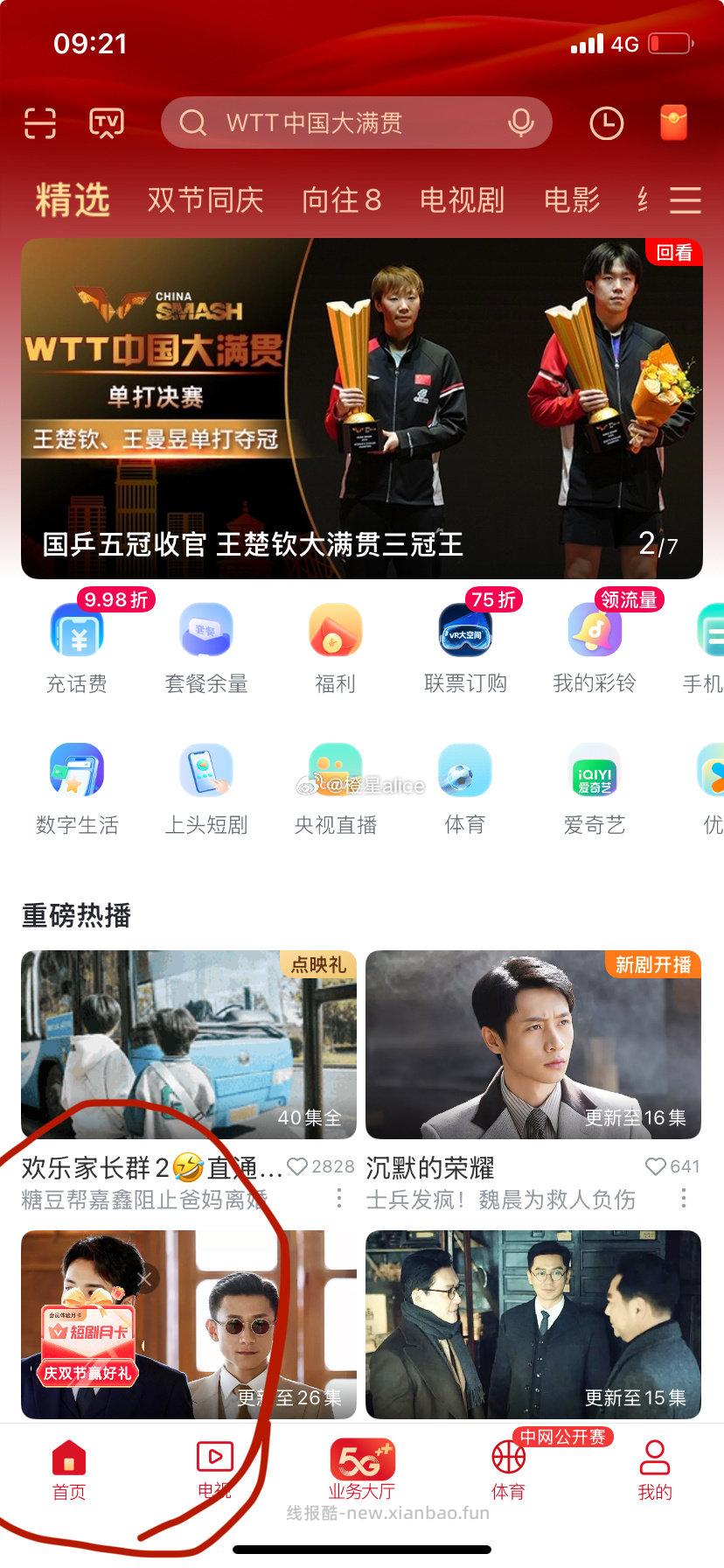Open the 我的 profile tab

[x=655, y=1470]
